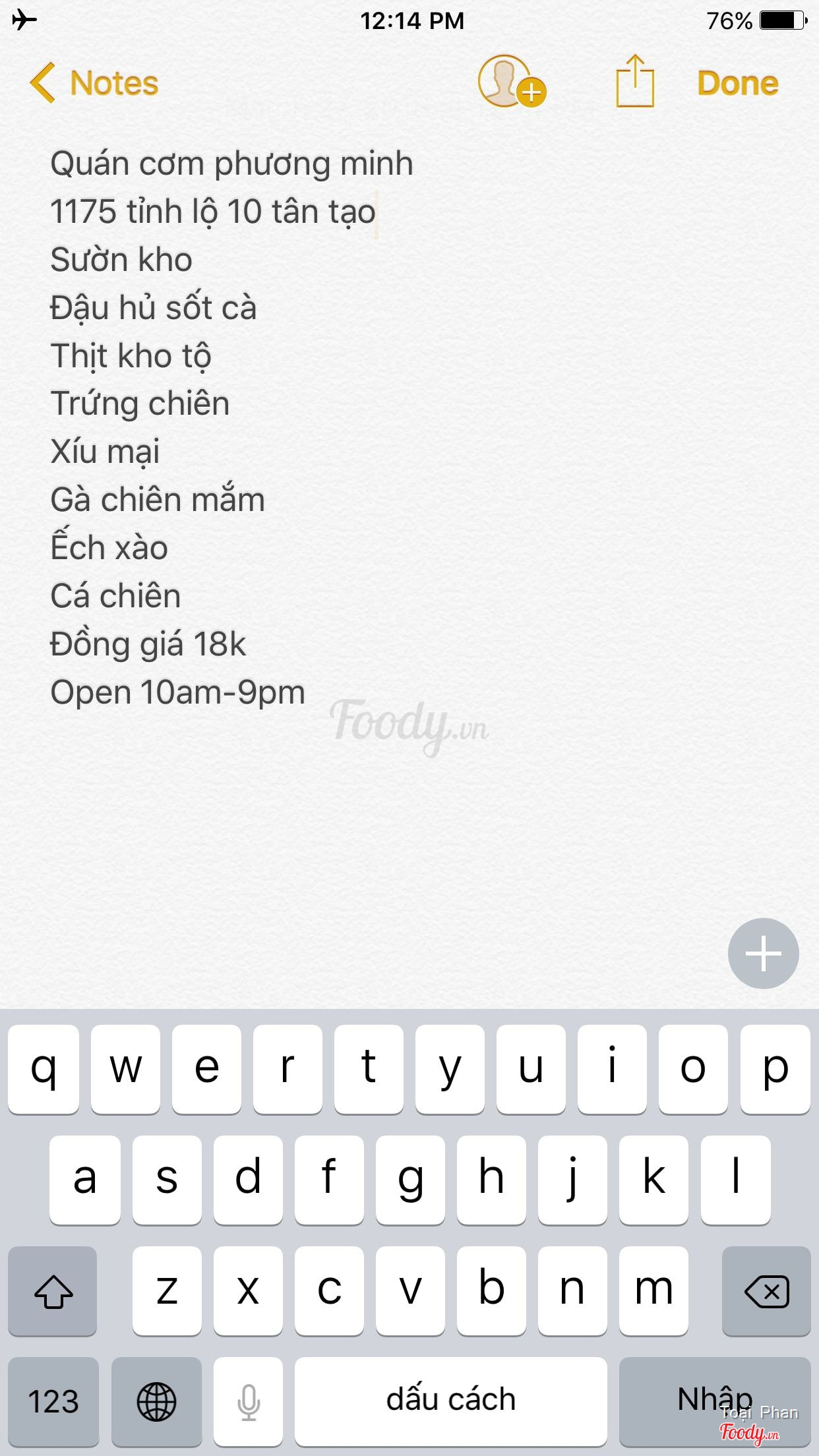
Task: Tap the Nhập return key
Action: point(715,1401)
